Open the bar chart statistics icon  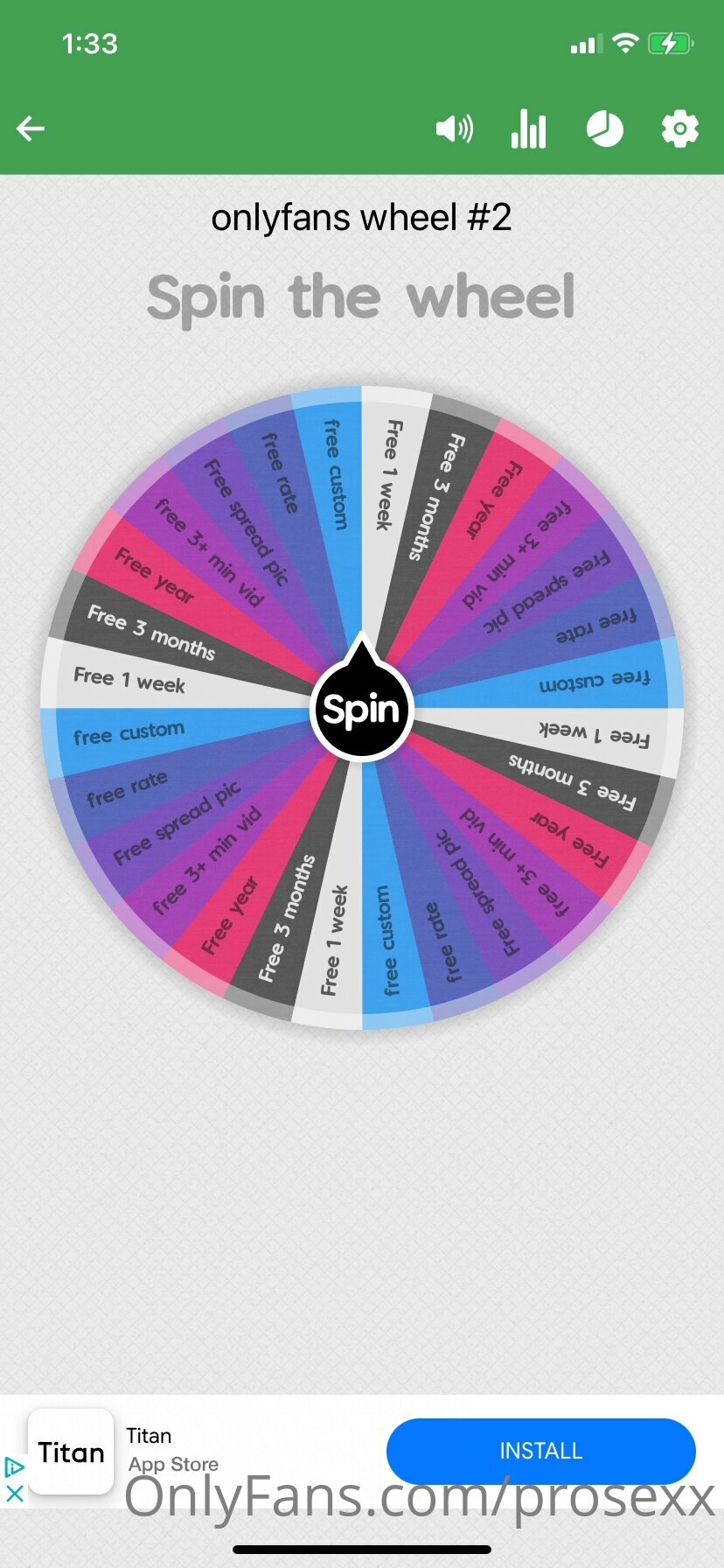[x=529, y=129]
